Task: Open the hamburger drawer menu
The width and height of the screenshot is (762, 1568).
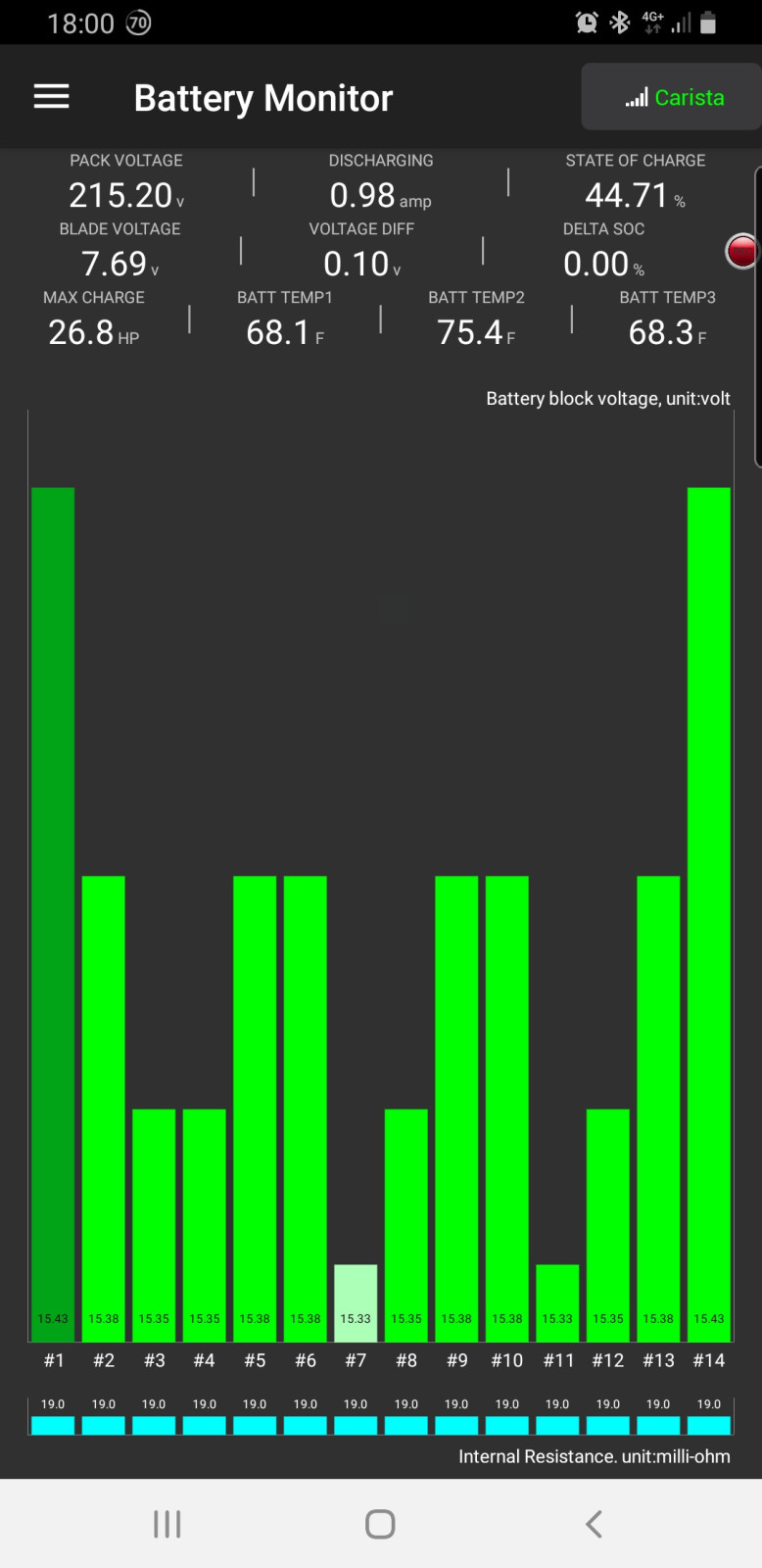Action: (51, 96)
